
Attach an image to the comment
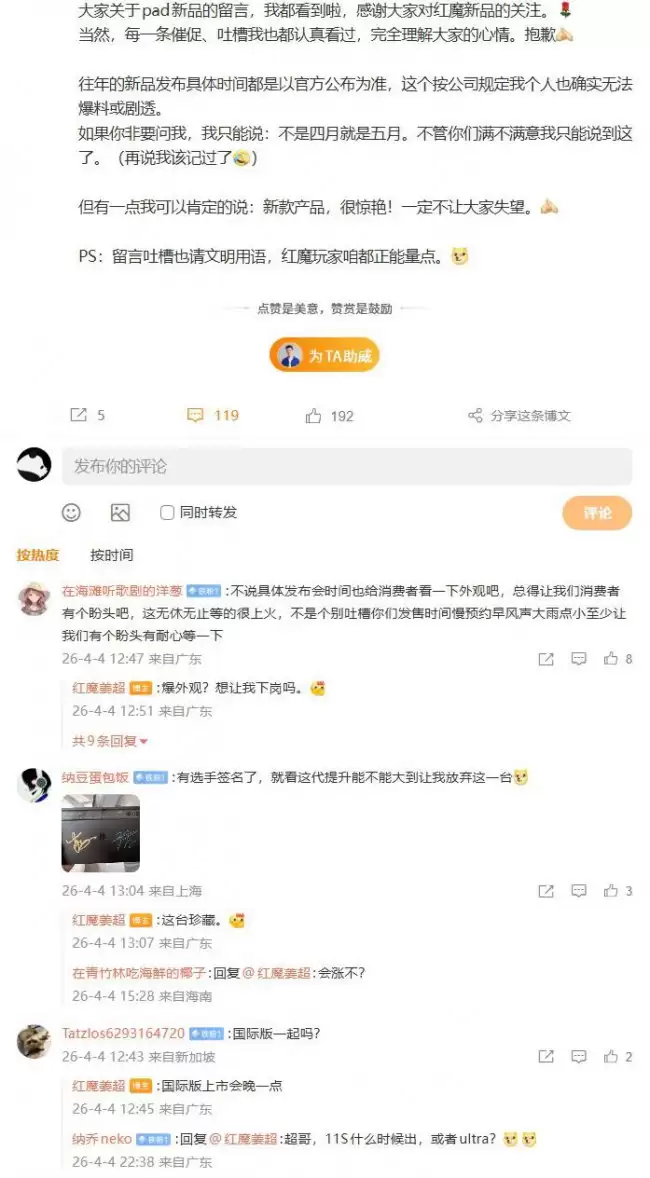coord(120,512)
